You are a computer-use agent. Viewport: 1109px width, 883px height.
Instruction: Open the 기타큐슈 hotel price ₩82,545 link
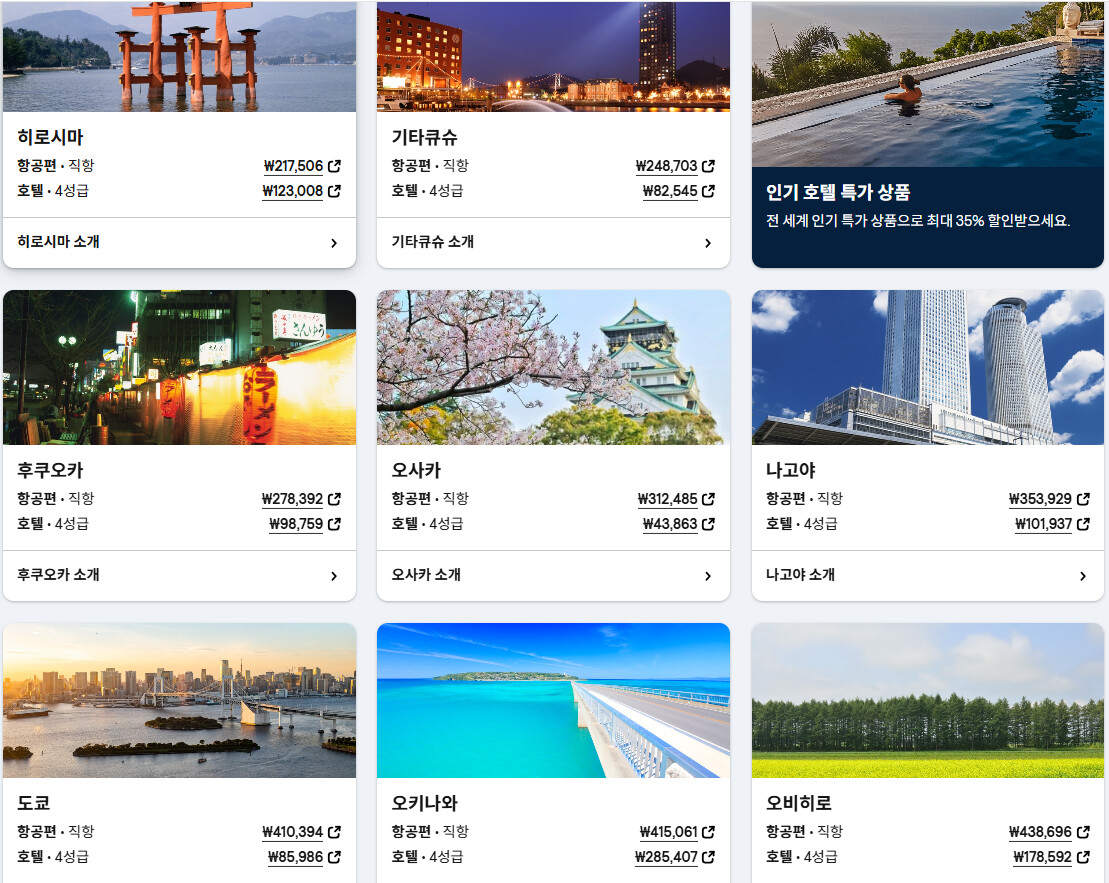679,191
